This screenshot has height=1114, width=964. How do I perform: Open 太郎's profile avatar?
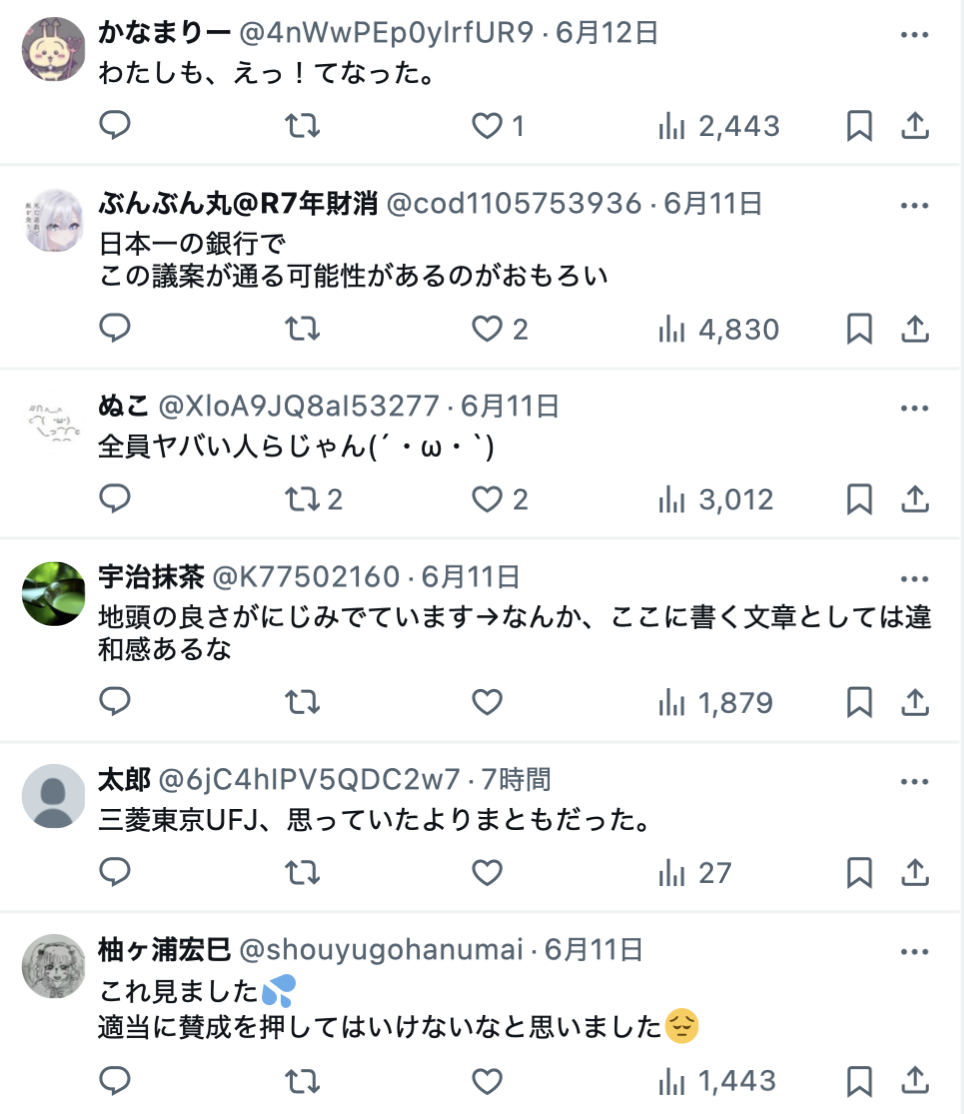(x=53, y=795)
